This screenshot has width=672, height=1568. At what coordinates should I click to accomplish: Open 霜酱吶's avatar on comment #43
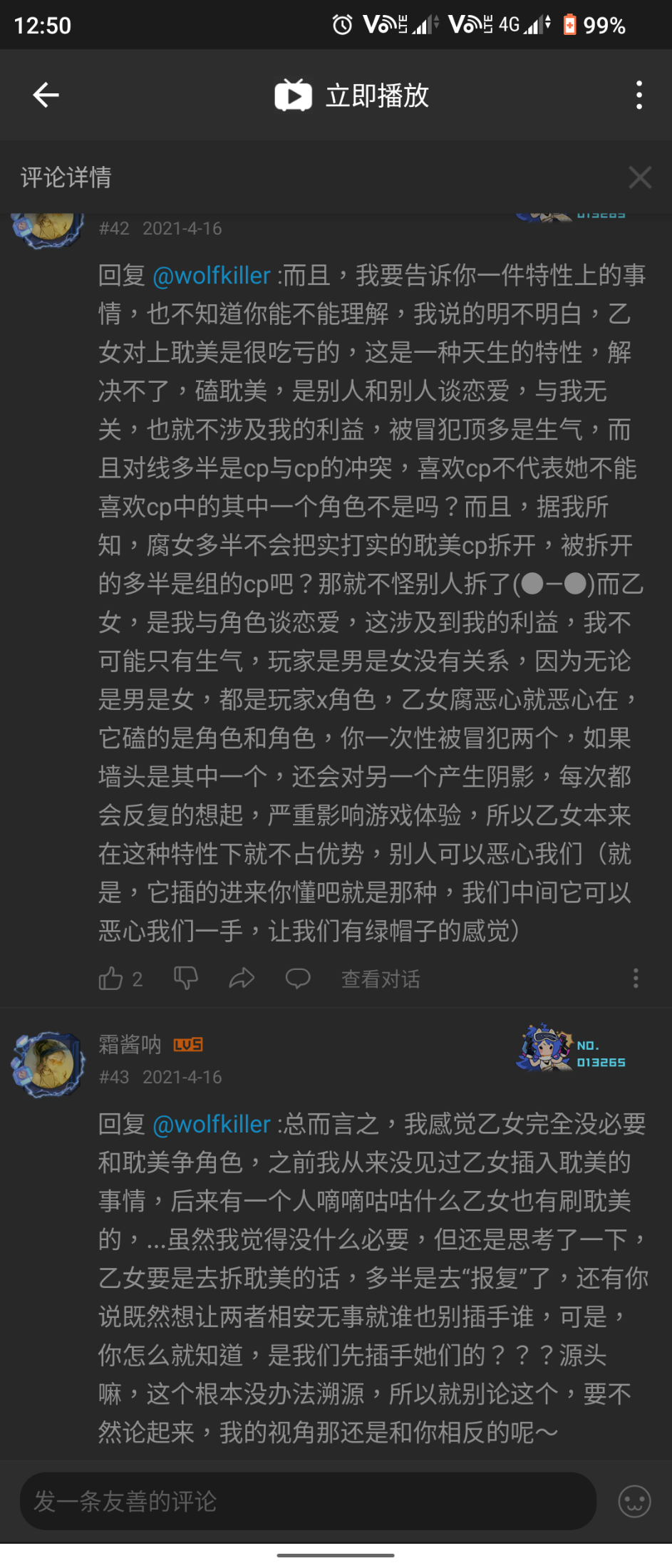[48, 1063]
